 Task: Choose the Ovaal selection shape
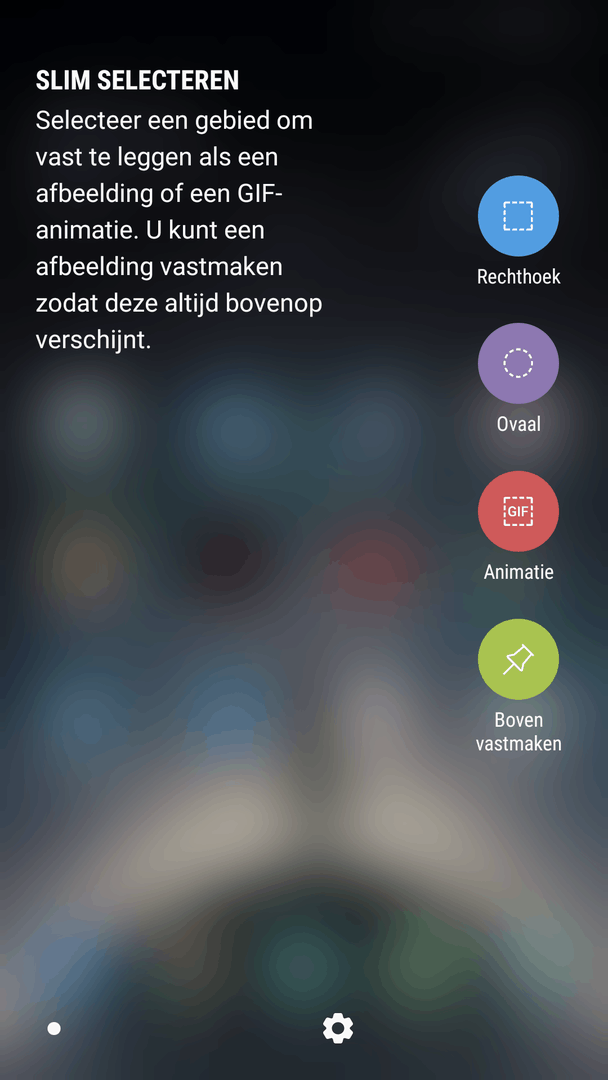click(518, 363)
